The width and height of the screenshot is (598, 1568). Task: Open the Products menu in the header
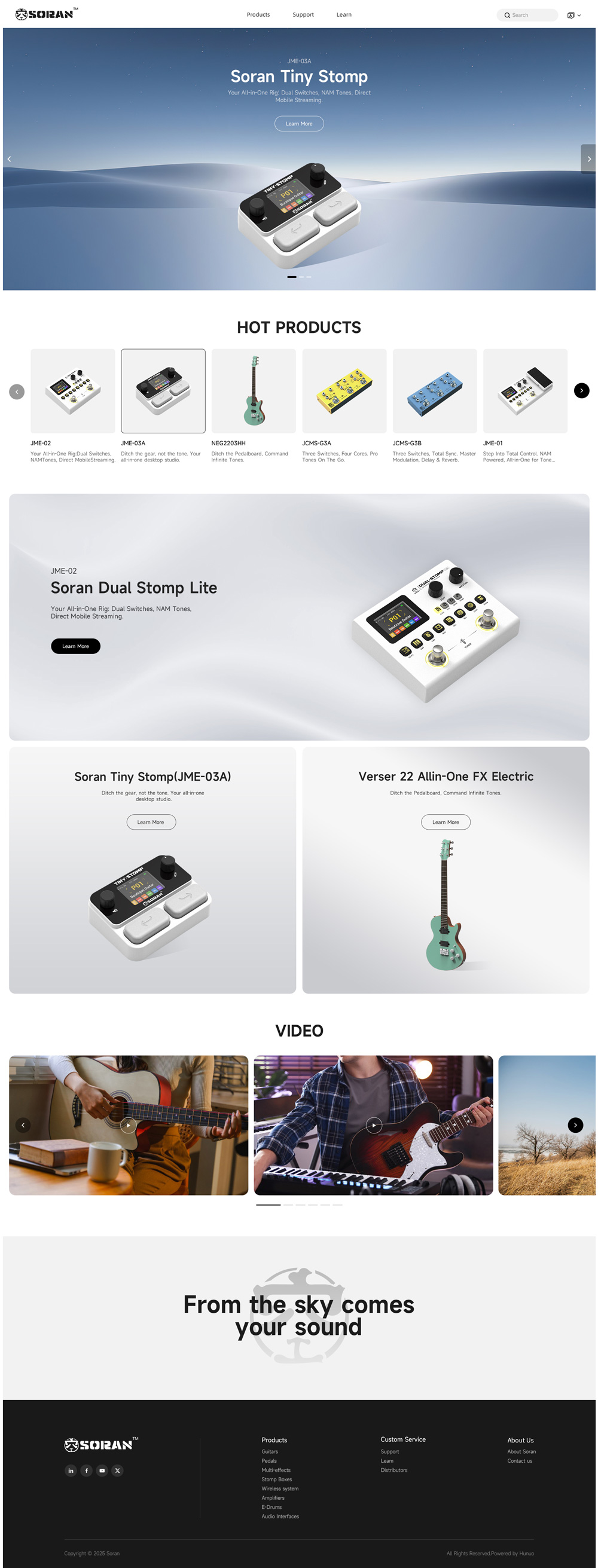pos(258,14)
